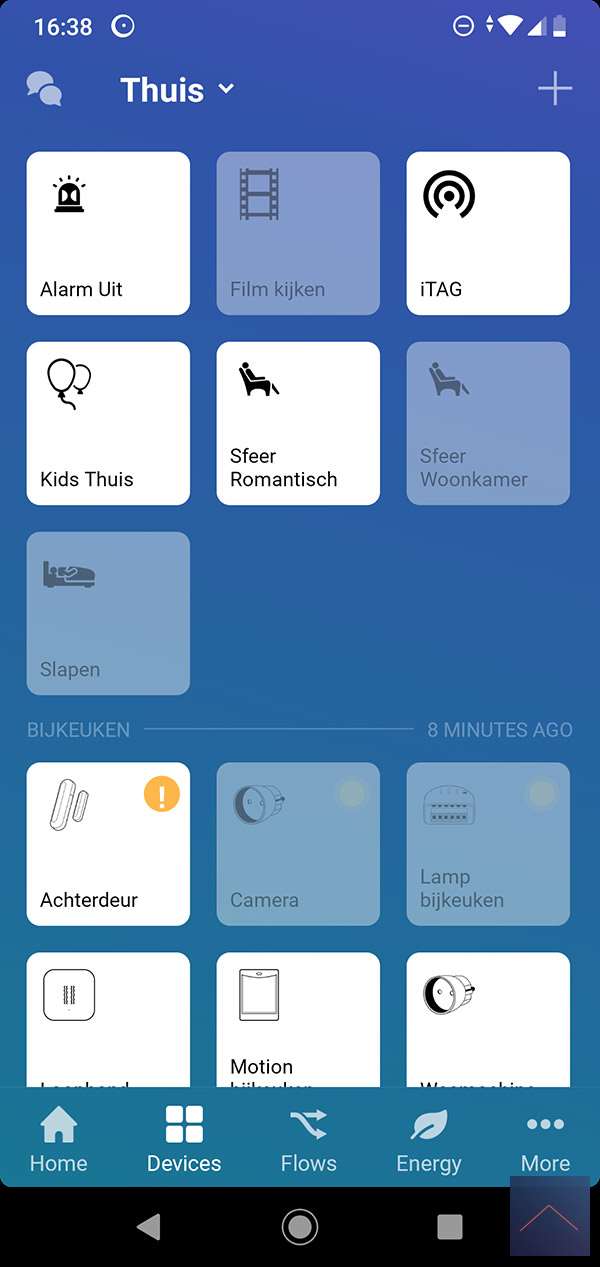Toggle the Lamp bijkeuken tile
This screenshot has height=1267, width=600.
pos(488,844)
